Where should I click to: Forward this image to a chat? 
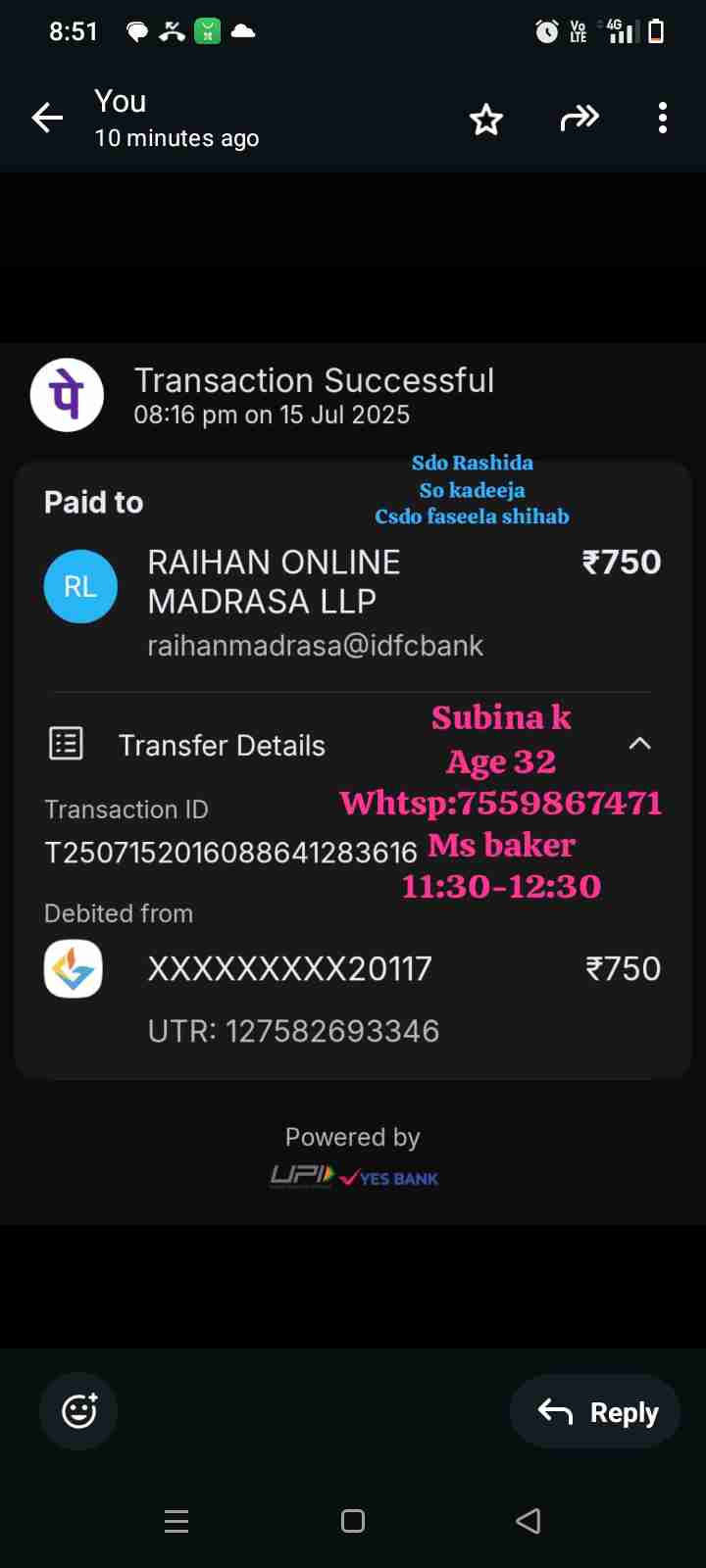(x=579, y=119)
